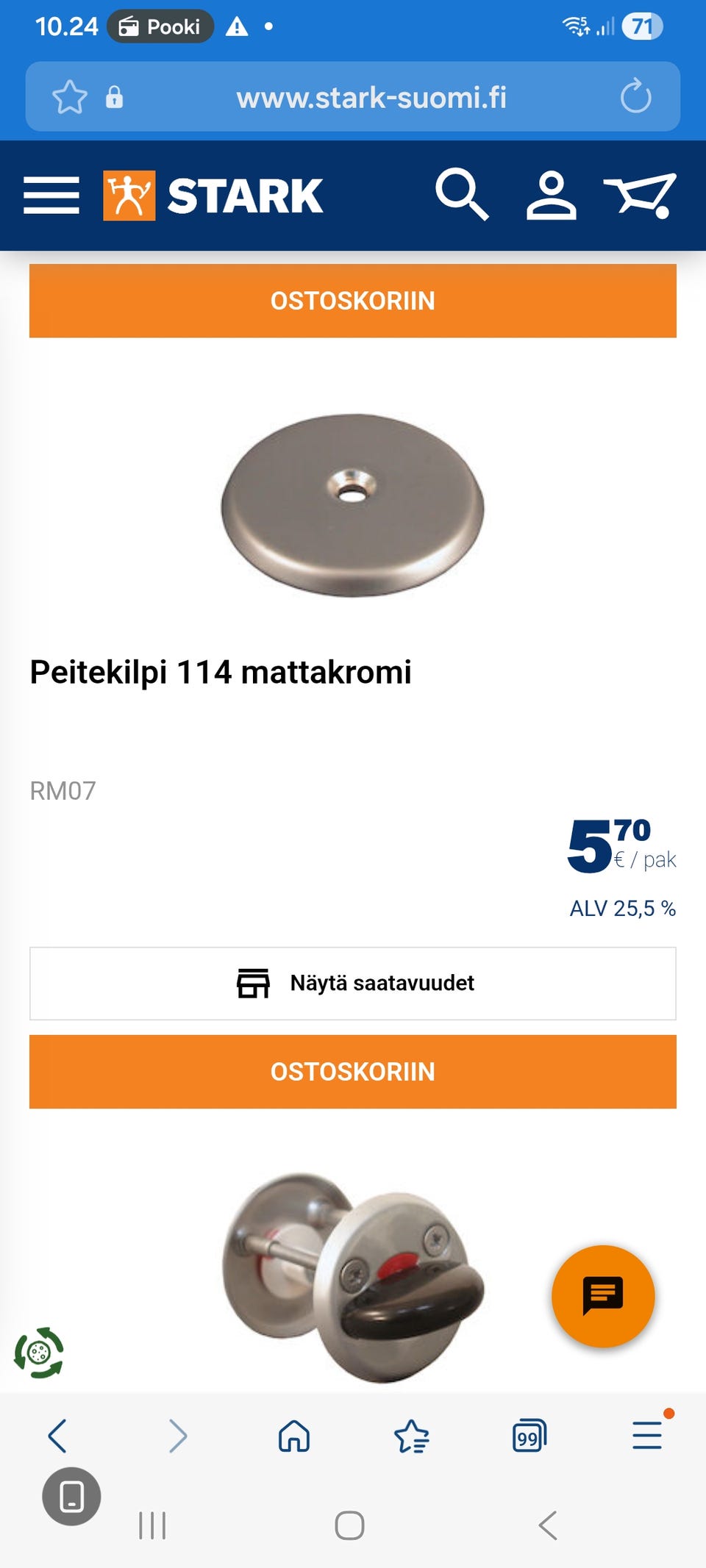Screen dimensions: 706x1568
Task: Open the tab switcher showing 99 tabs
Action: coord(529,1436)
